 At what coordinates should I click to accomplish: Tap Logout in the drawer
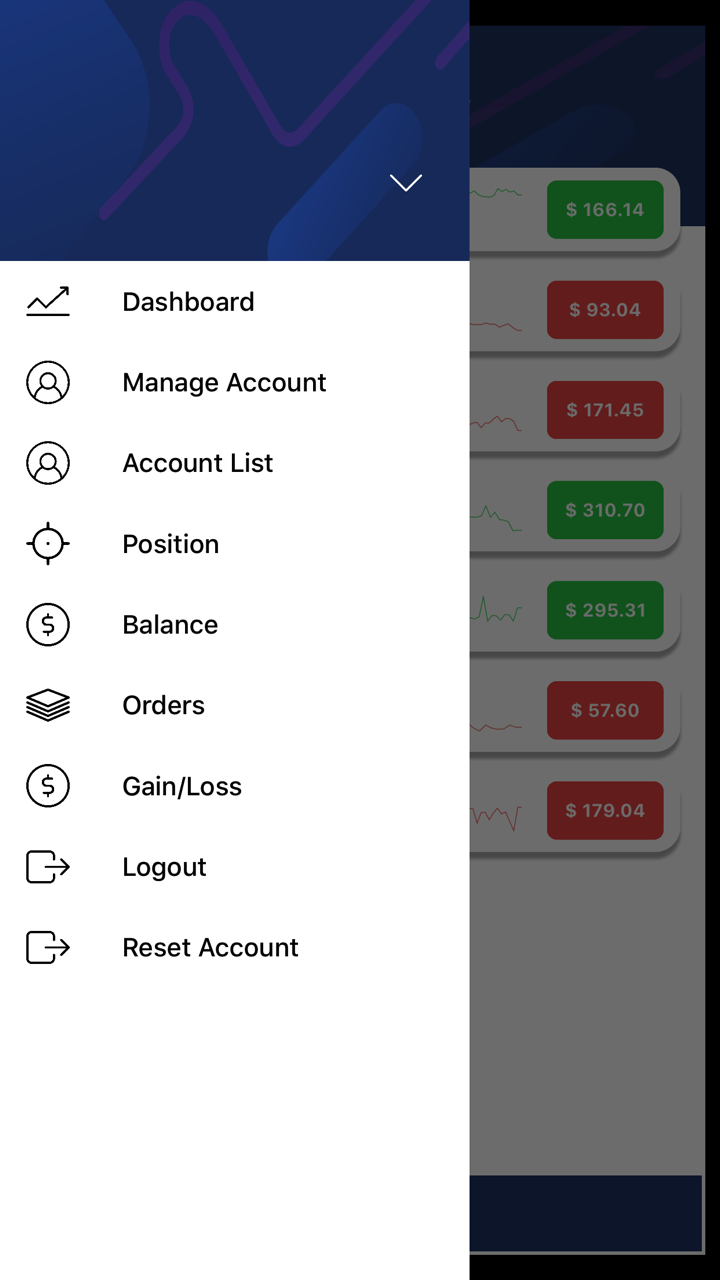[164, 867]
